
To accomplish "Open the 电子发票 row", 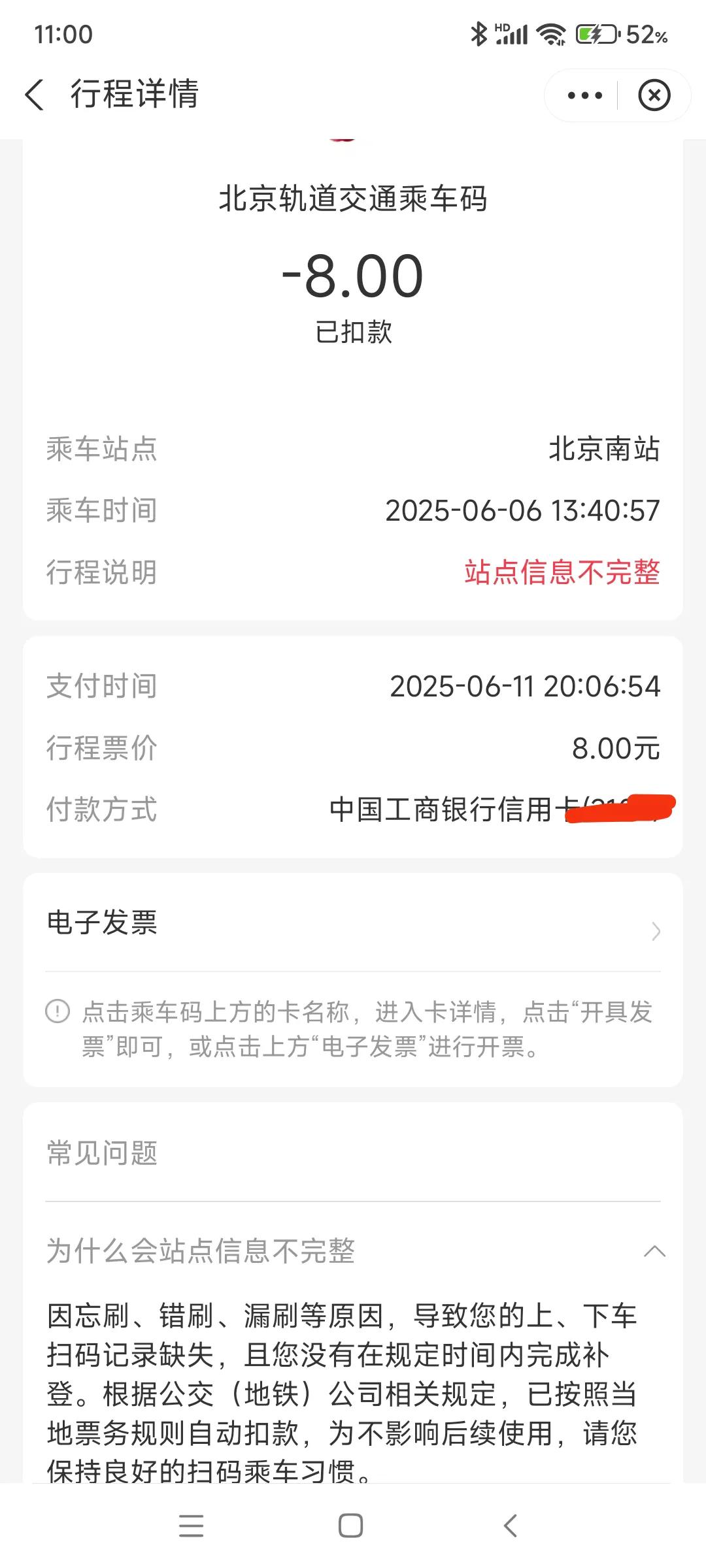I will coord(353,923).
